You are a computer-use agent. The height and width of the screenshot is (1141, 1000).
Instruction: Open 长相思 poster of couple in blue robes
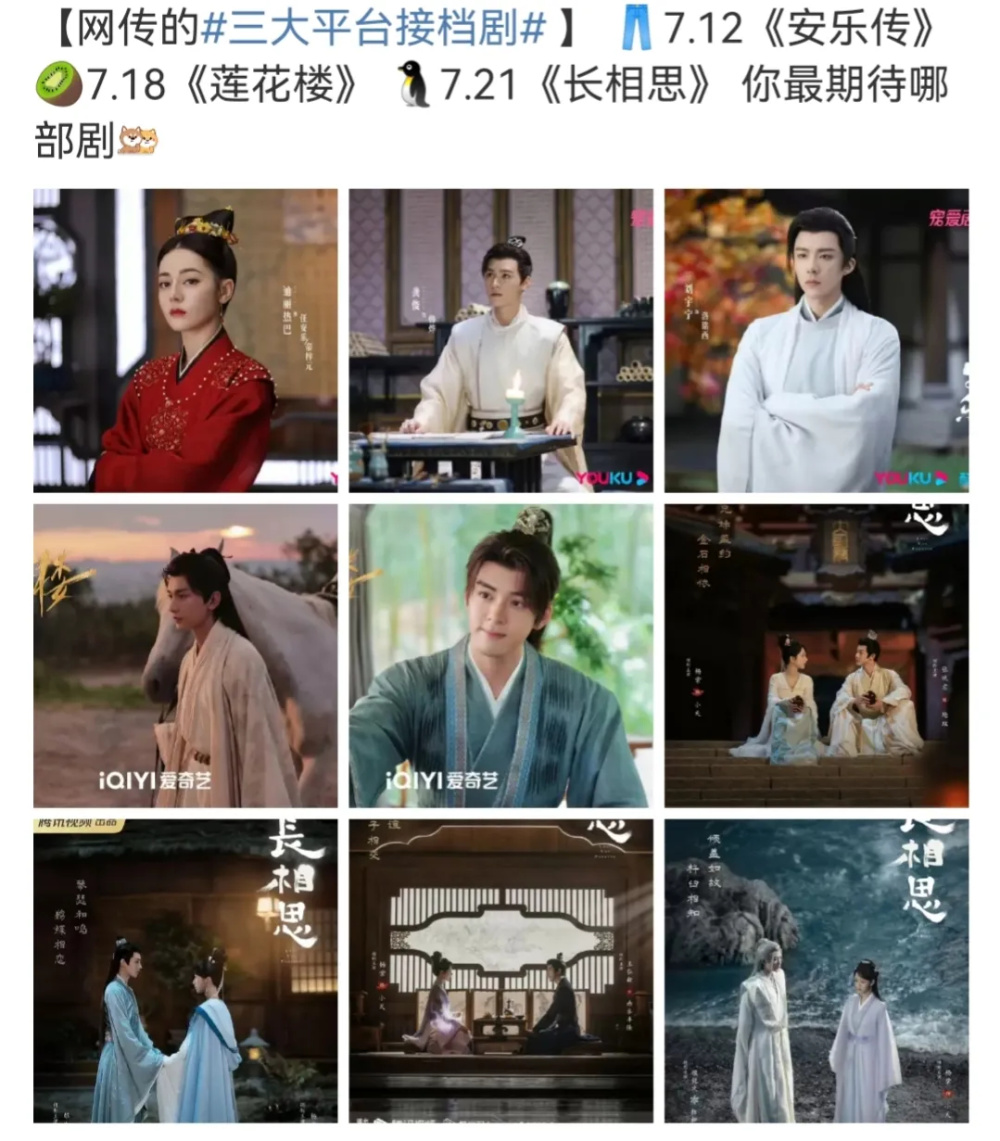pyautogui.click(x=185, y=970)
